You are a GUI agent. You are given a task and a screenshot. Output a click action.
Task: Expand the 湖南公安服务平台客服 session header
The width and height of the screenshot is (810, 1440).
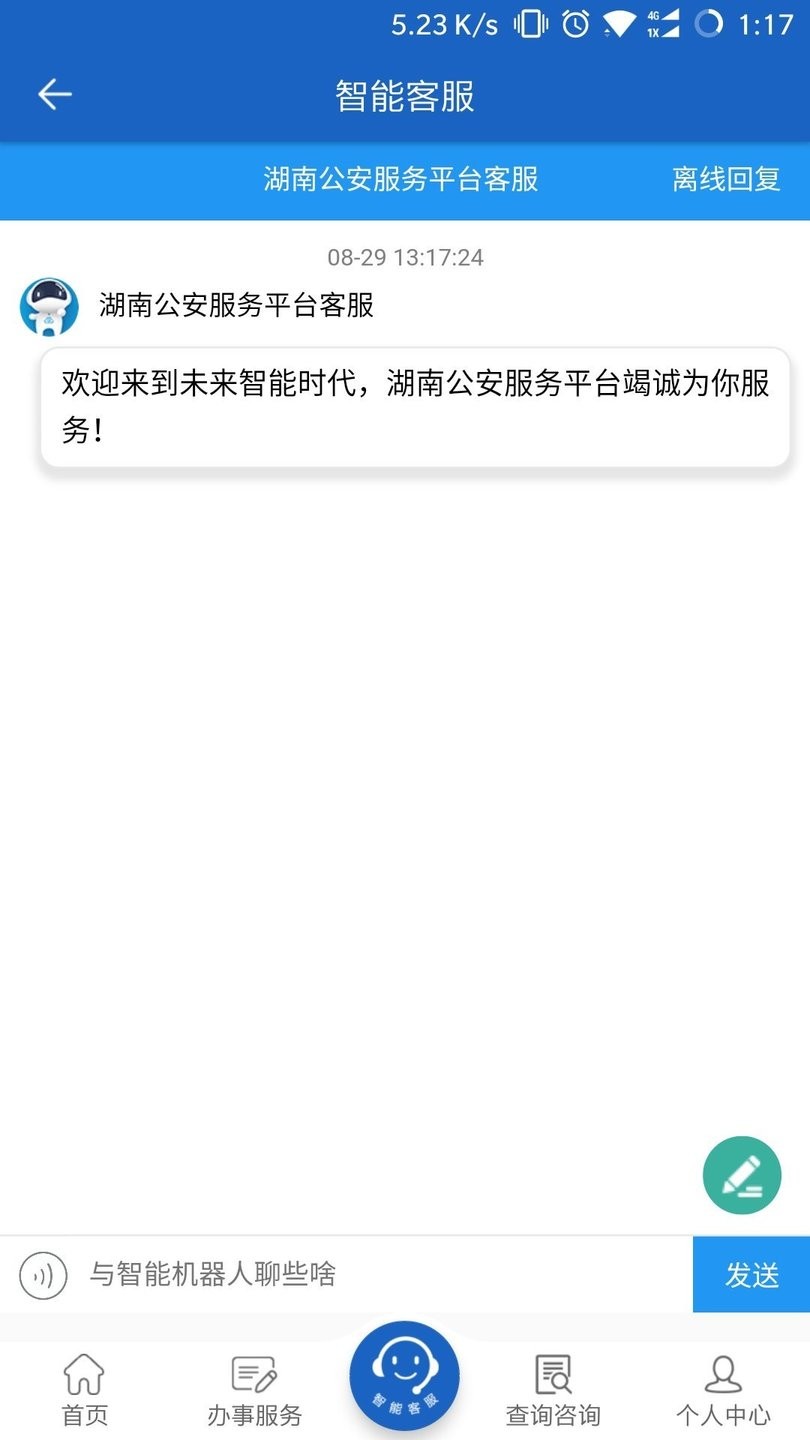(405, 180)
